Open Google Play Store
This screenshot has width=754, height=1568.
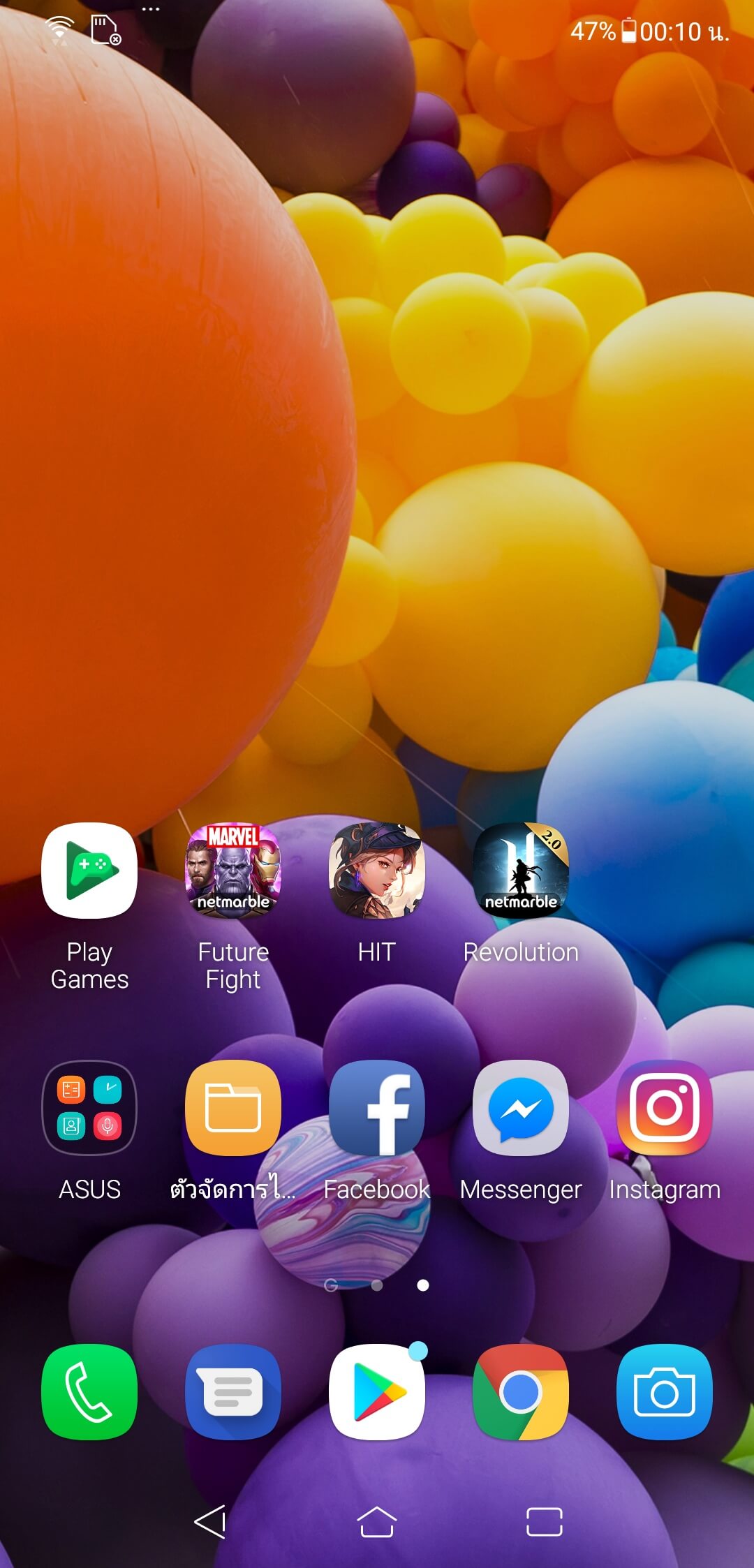click(x=377, y=1391)
